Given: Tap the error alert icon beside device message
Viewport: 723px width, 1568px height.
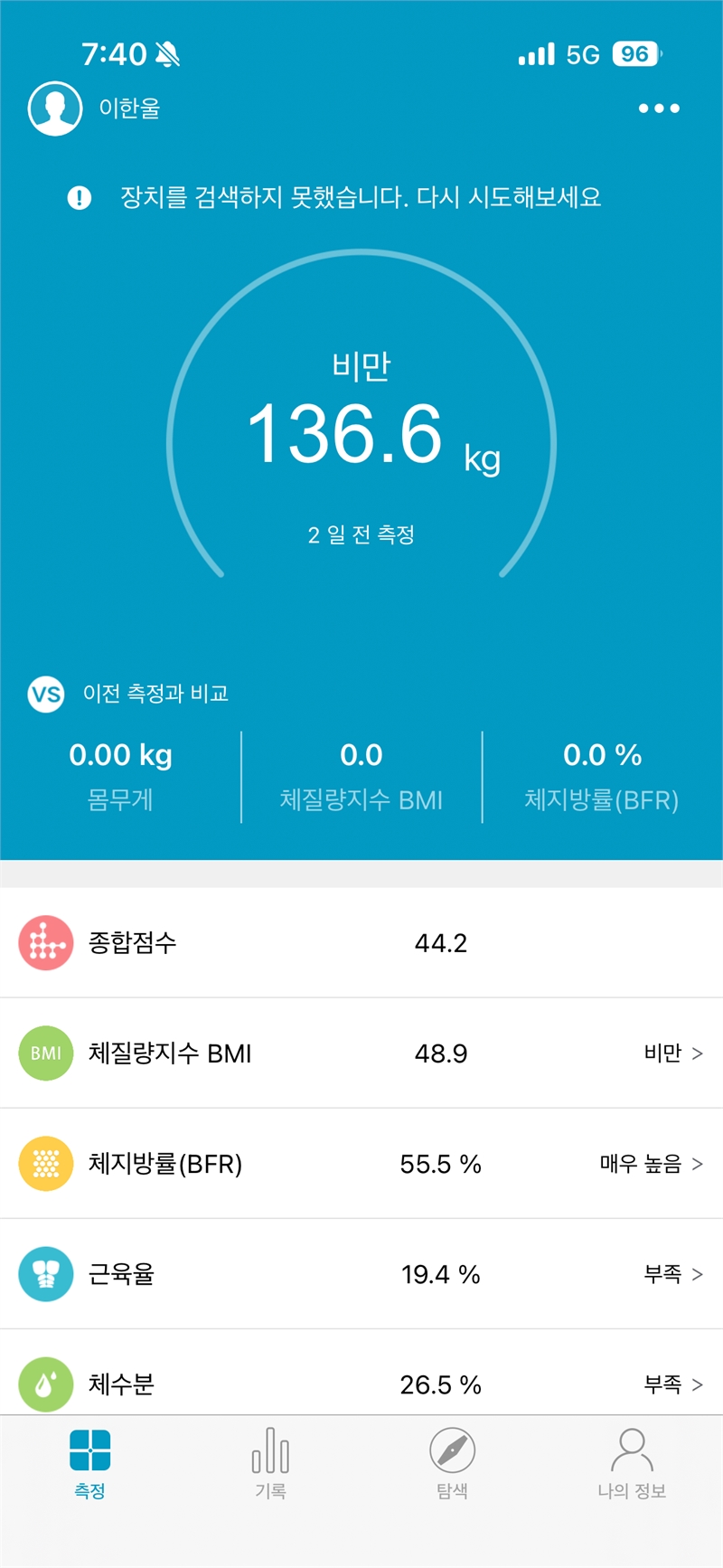Looking at the screenshot, I should coord(80,198).
